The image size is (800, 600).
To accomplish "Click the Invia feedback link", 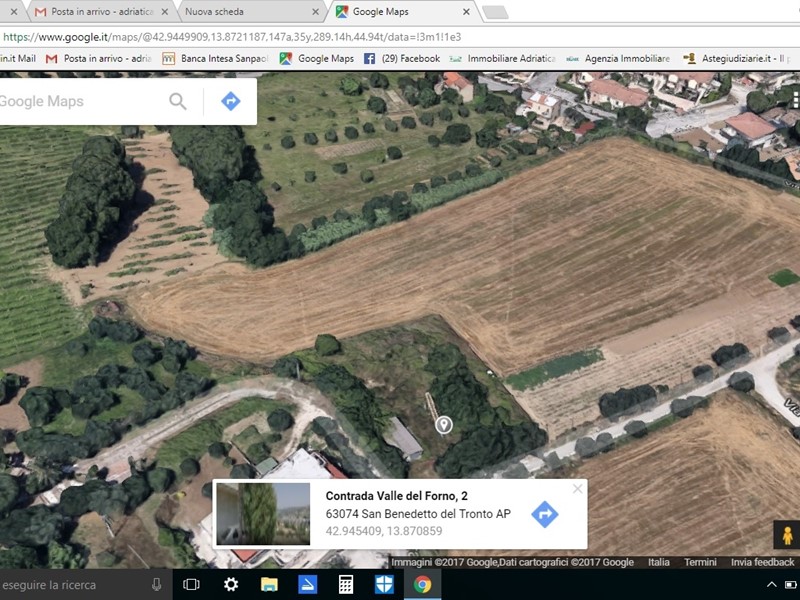I will (762, 562).
